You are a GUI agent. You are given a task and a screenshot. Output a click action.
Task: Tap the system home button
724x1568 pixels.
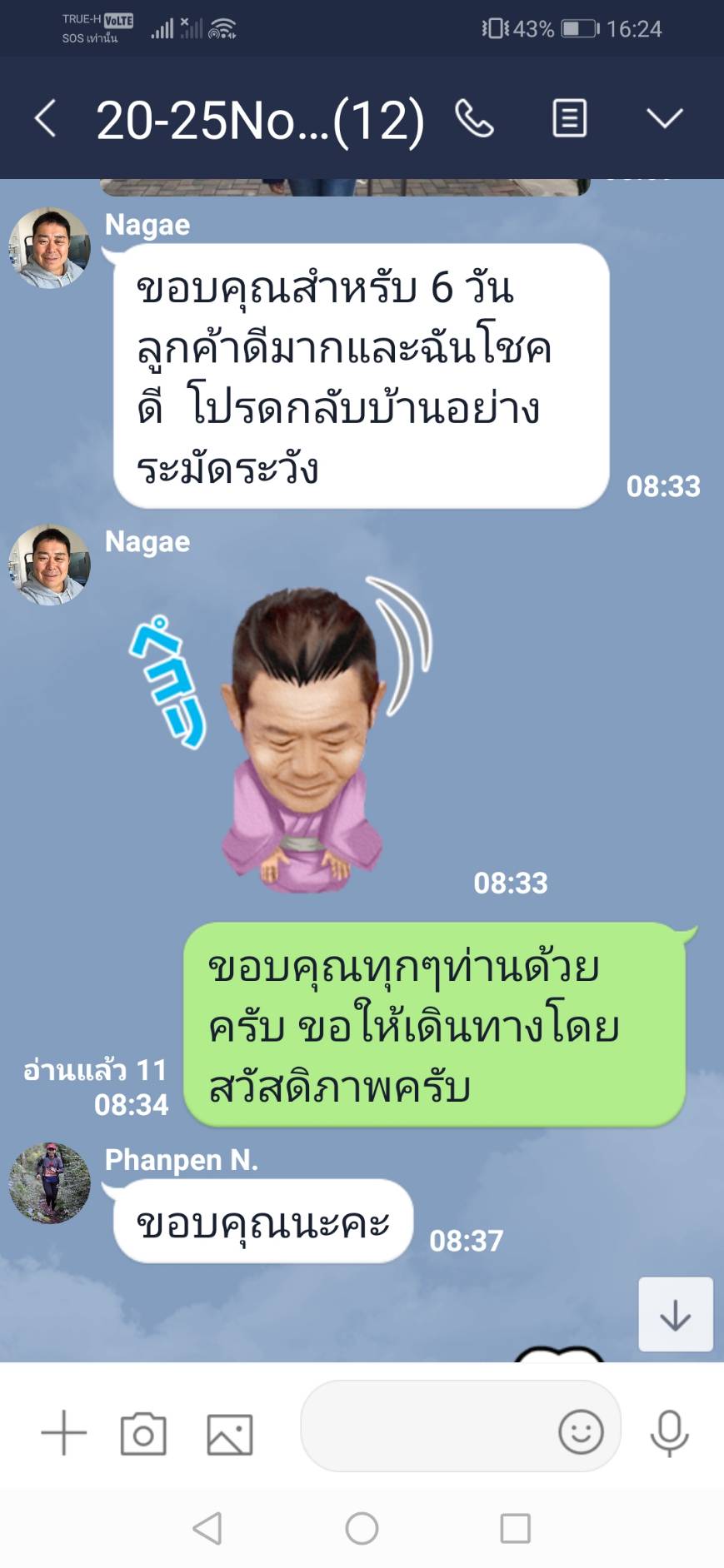(x=362, y=1528)
